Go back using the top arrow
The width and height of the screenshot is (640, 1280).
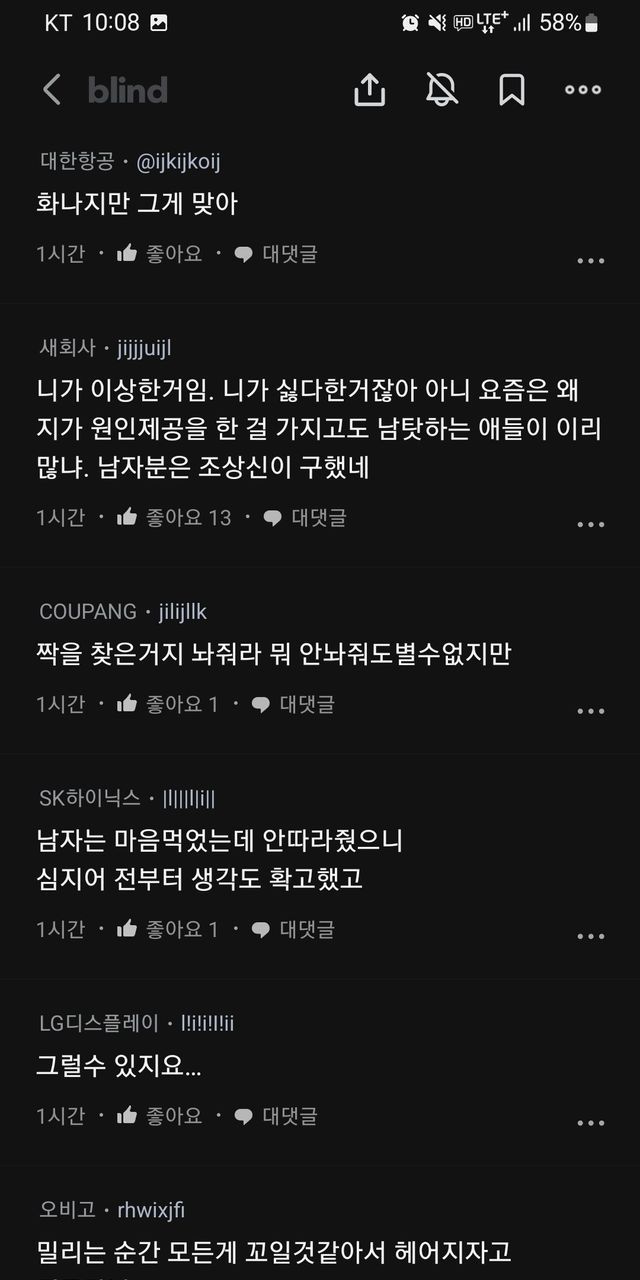(x=52, y=90)
